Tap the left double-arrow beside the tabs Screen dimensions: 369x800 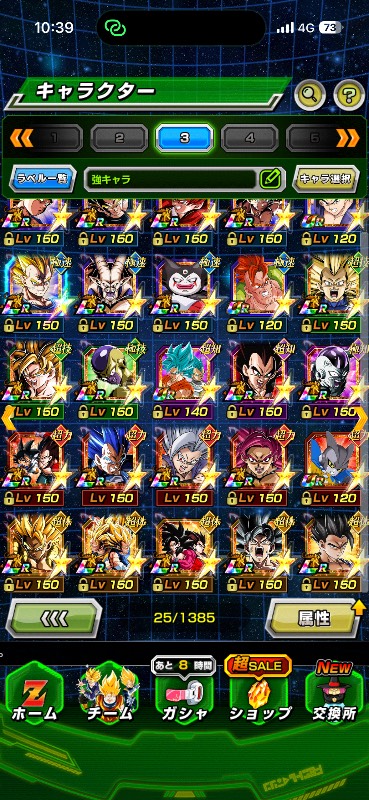21,137
